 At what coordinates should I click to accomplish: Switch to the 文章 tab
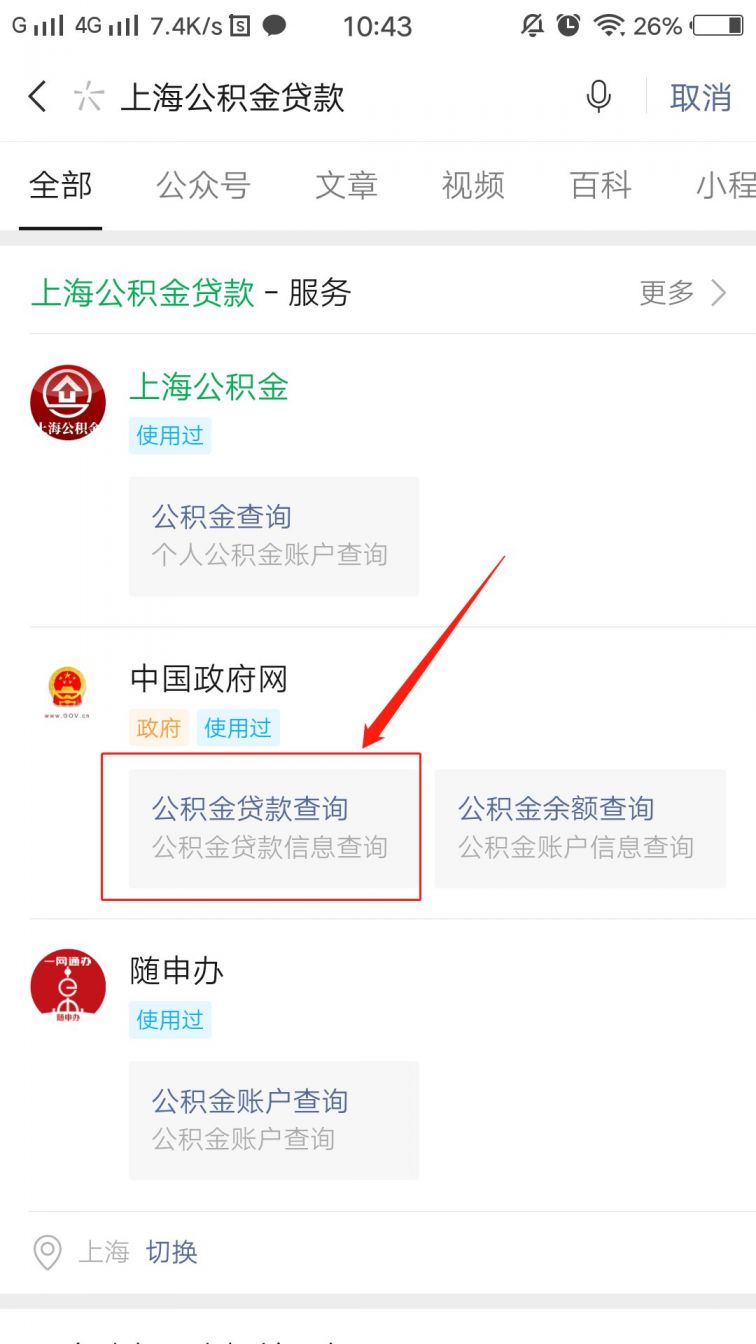pos(346,185)
